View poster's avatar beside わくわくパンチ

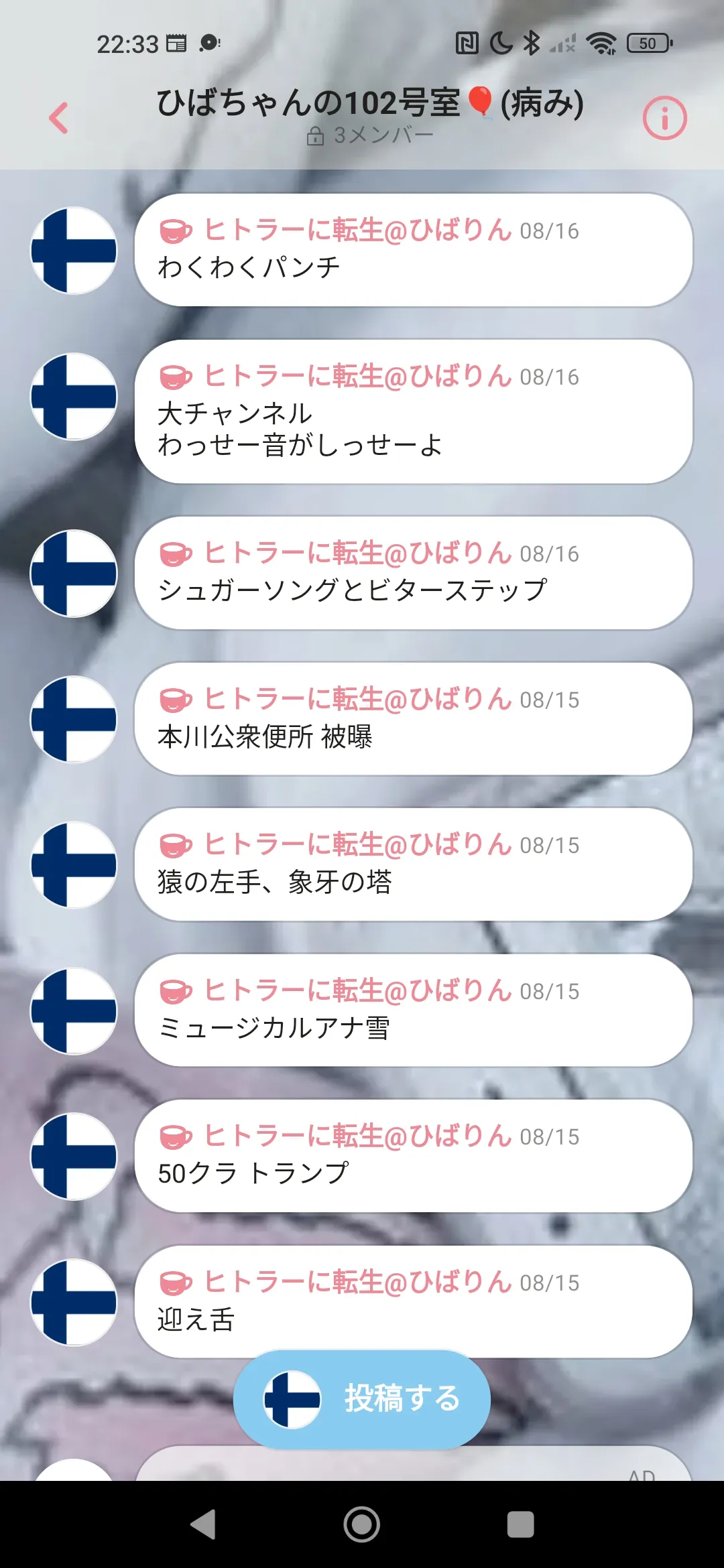(74, 251)
